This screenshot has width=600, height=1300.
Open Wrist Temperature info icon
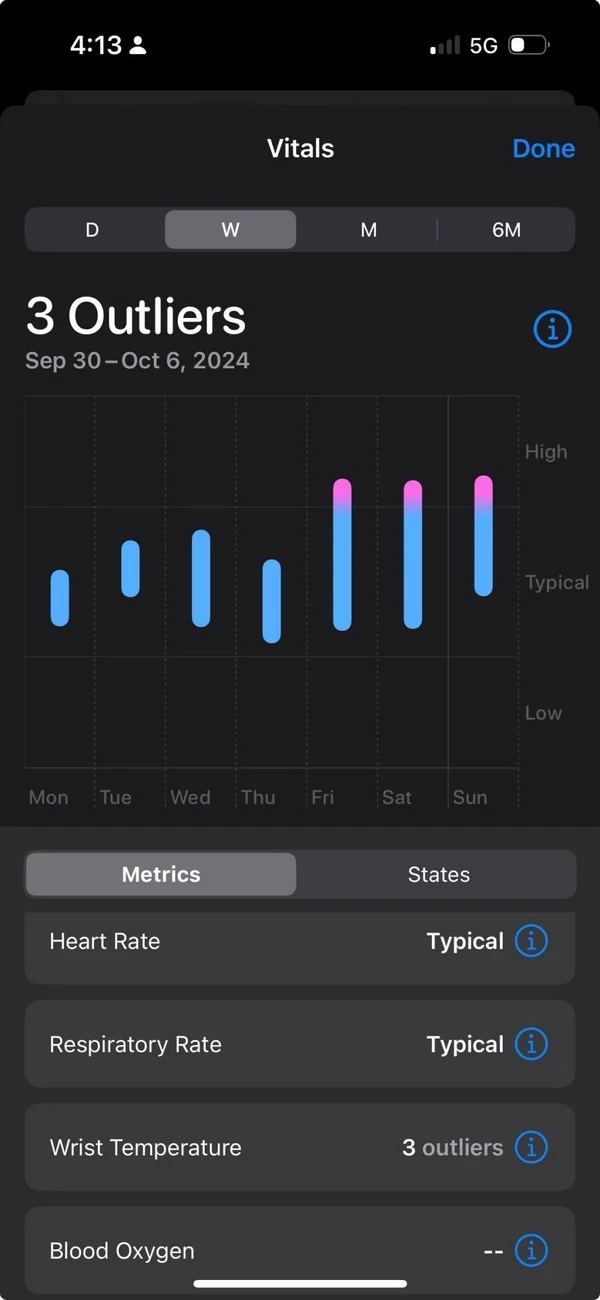pyautogui.click(x=531, y=1147)
